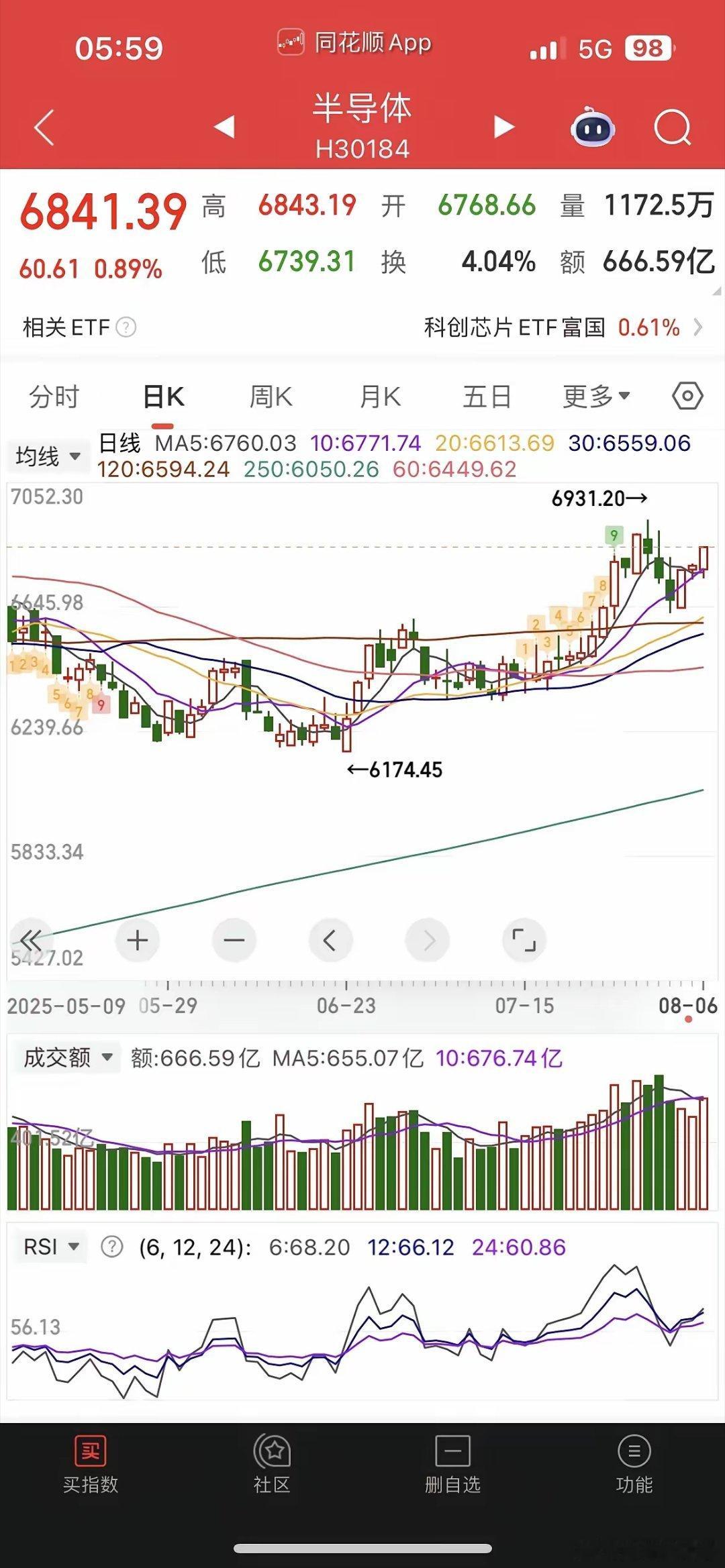Go back using the top-left arrow
Image resolution: width=725 pixels, height=1568 pixels.
tap(44, 127)
